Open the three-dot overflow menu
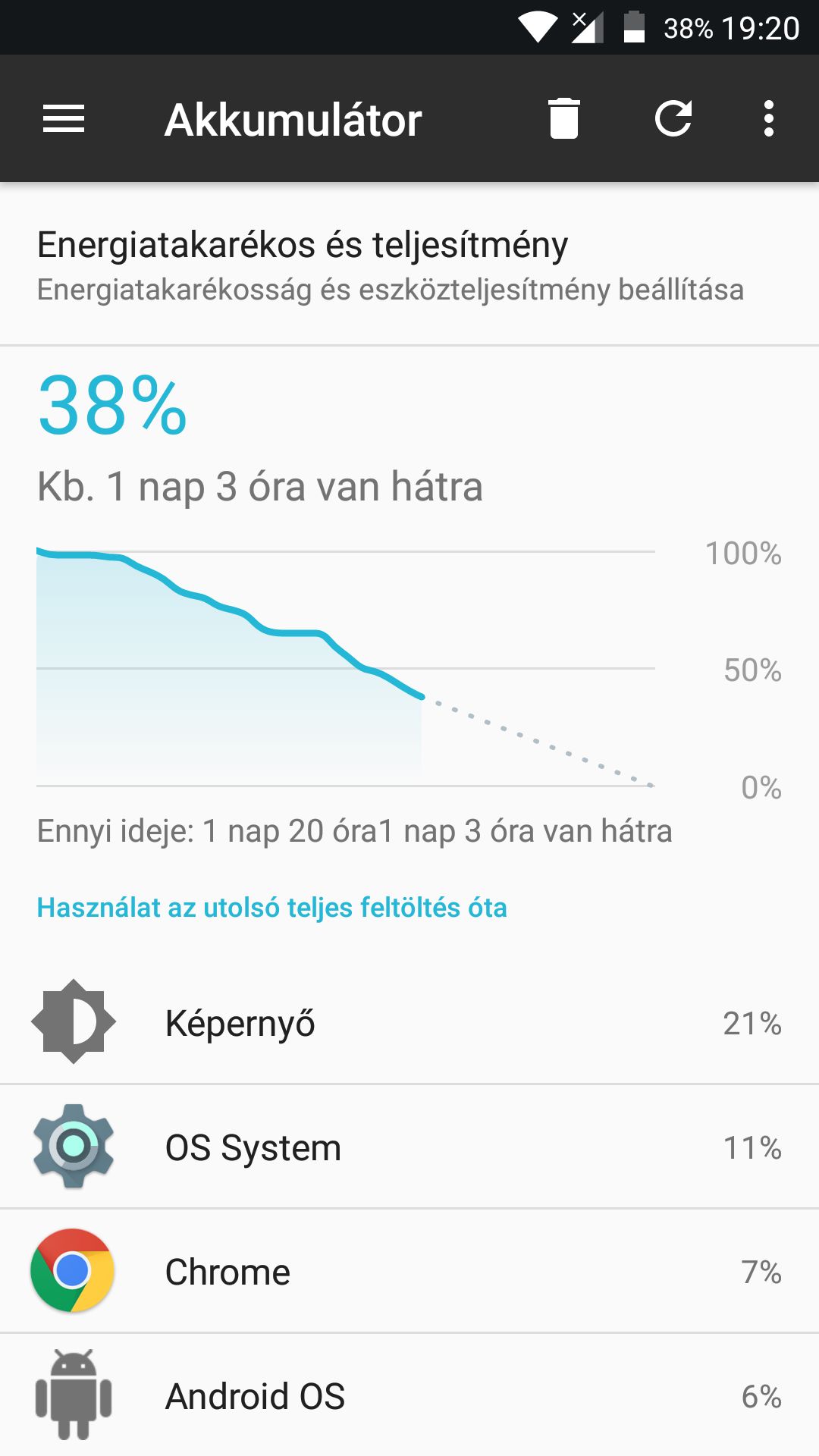Viewport: 819px width, 1456px height. coord(768,119)
